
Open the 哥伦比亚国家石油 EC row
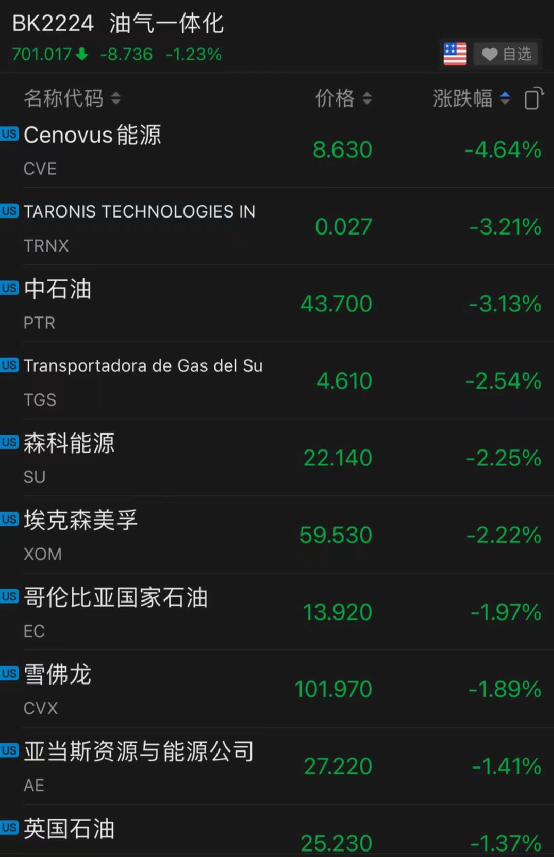[x=277, y=612]
